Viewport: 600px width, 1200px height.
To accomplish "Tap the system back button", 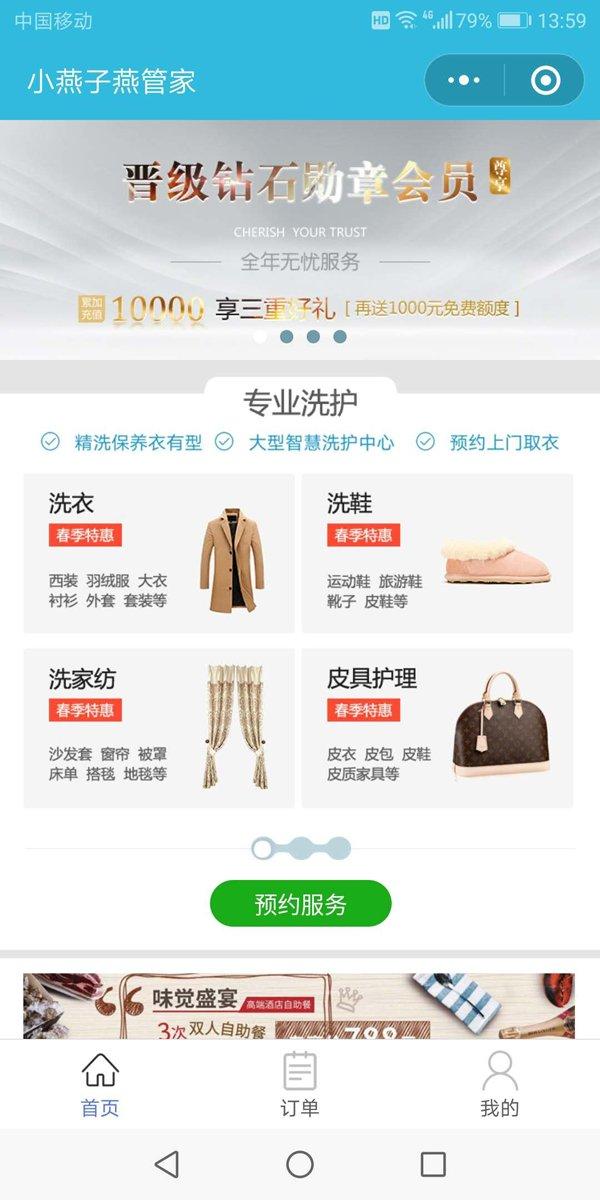I will point(167,1164).
